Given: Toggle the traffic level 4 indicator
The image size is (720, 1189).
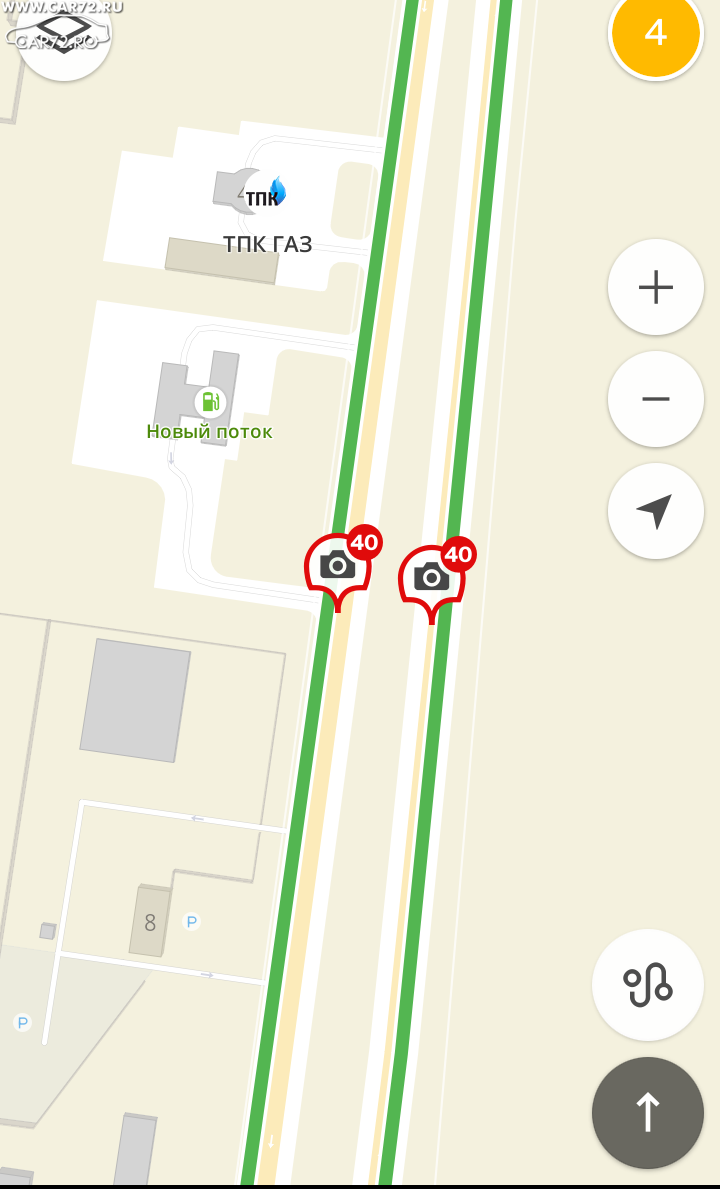Looking at the screenshot, I should [656, 32].
